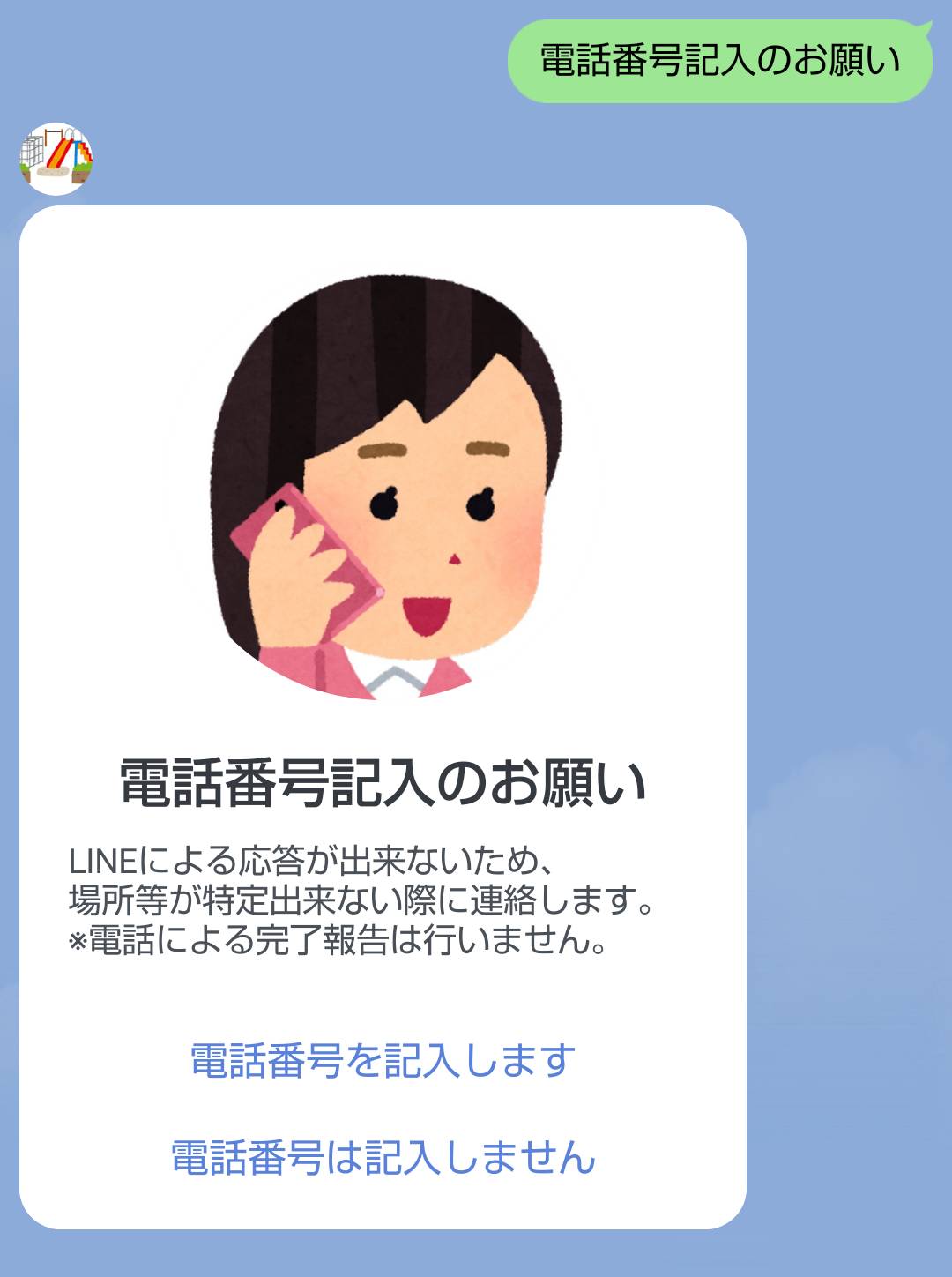Image resolution: width=952 pixels, height=1277 pixels.
Task: Select 電話番号を記入します option
Action: click(383, 1060)
